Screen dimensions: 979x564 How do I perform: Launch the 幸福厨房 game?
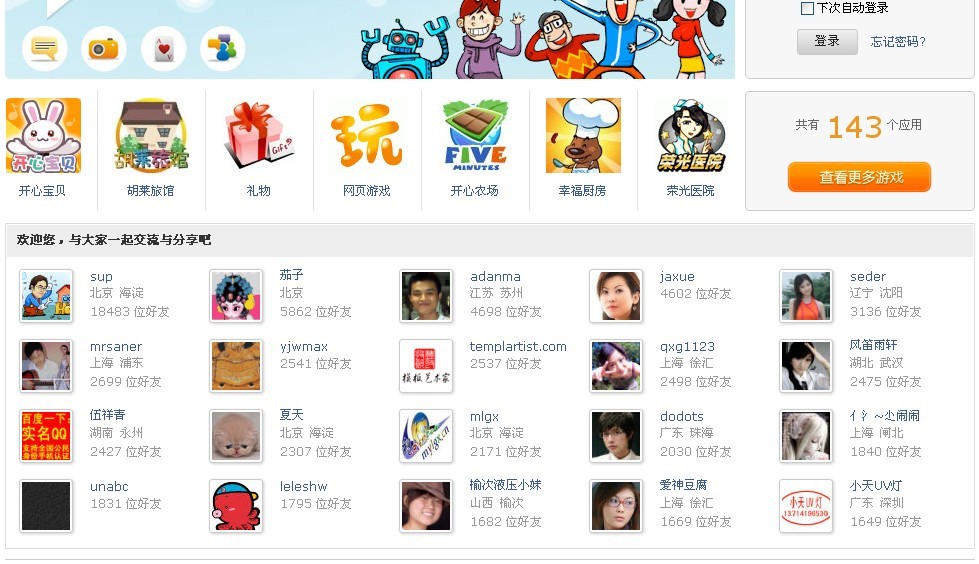point(583,137)
